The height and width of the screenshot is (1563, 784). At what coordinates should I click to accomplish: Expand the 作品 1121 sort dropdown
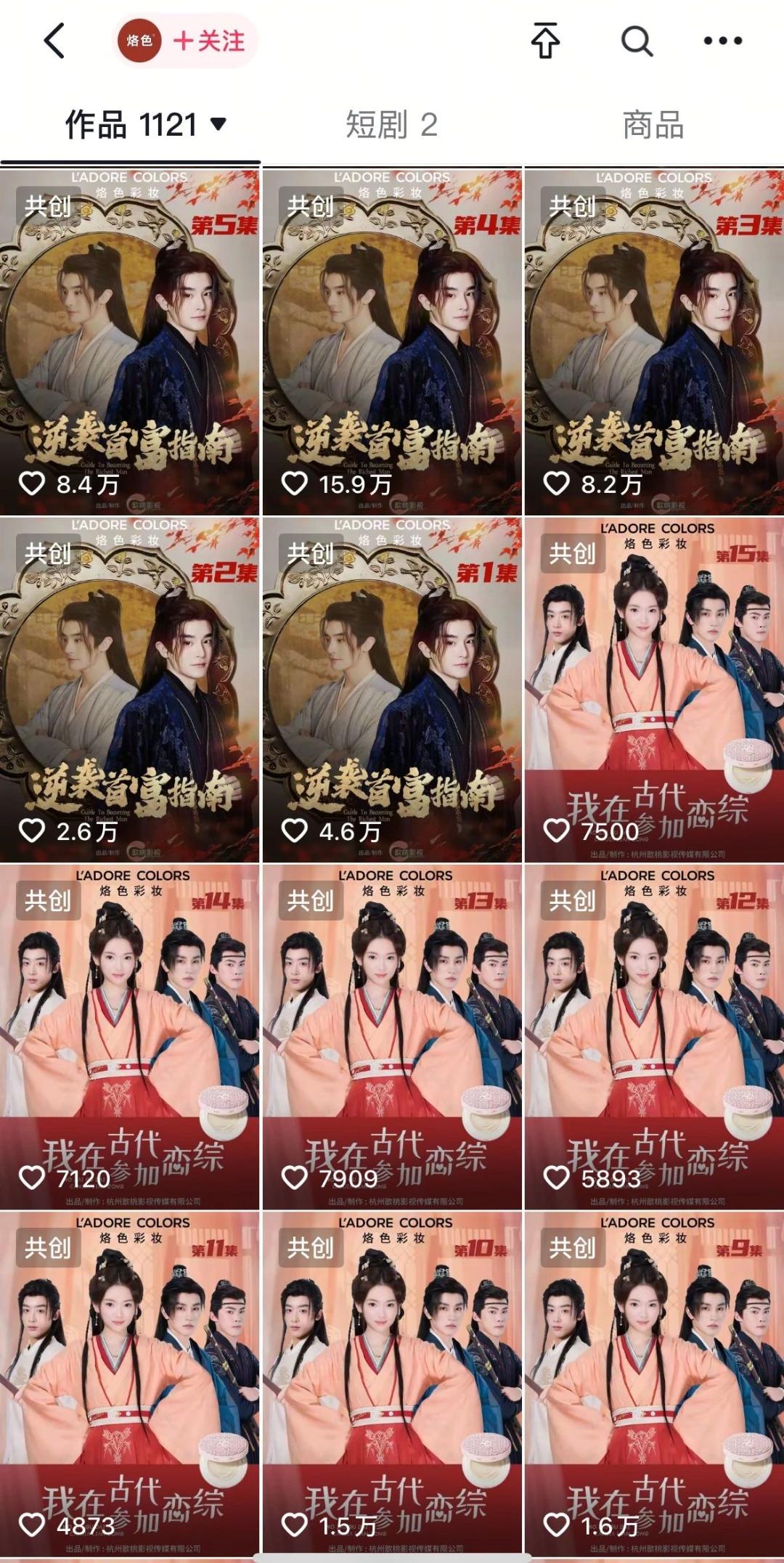[x=217, y=125]
